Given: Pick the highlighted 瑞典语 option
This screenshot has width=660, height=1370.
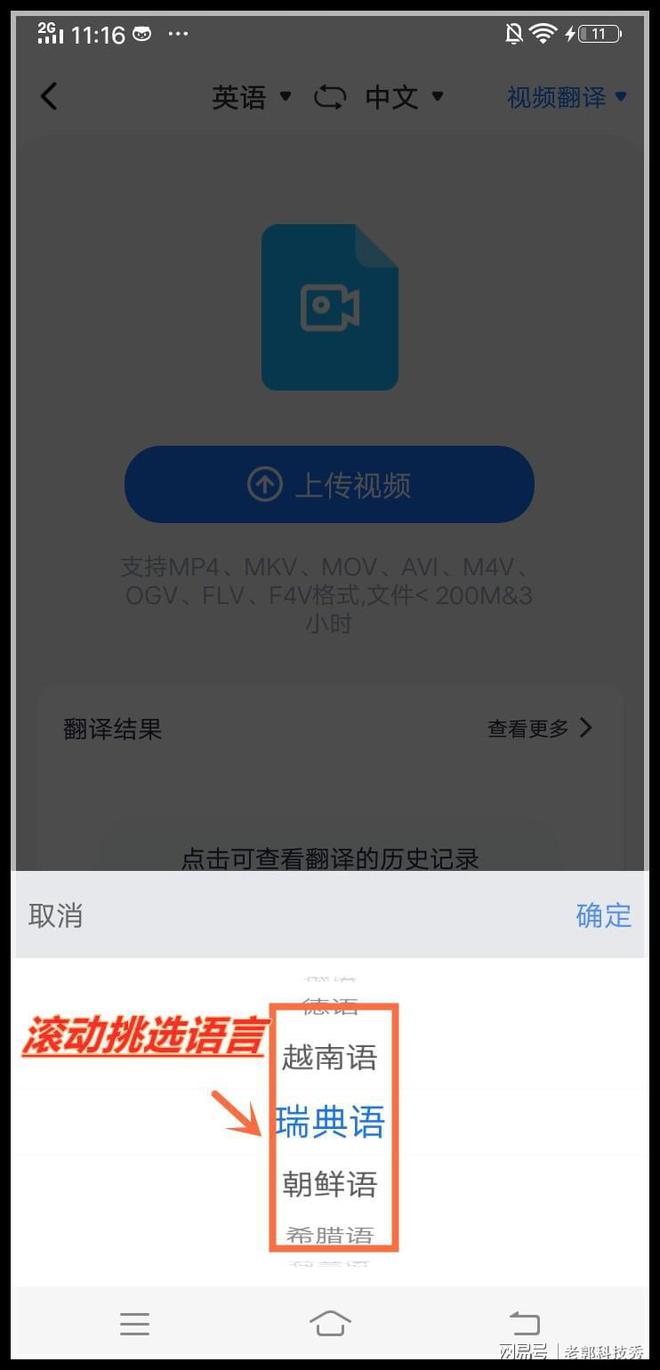Looking at the screenshot, I should pos(330,1122).
